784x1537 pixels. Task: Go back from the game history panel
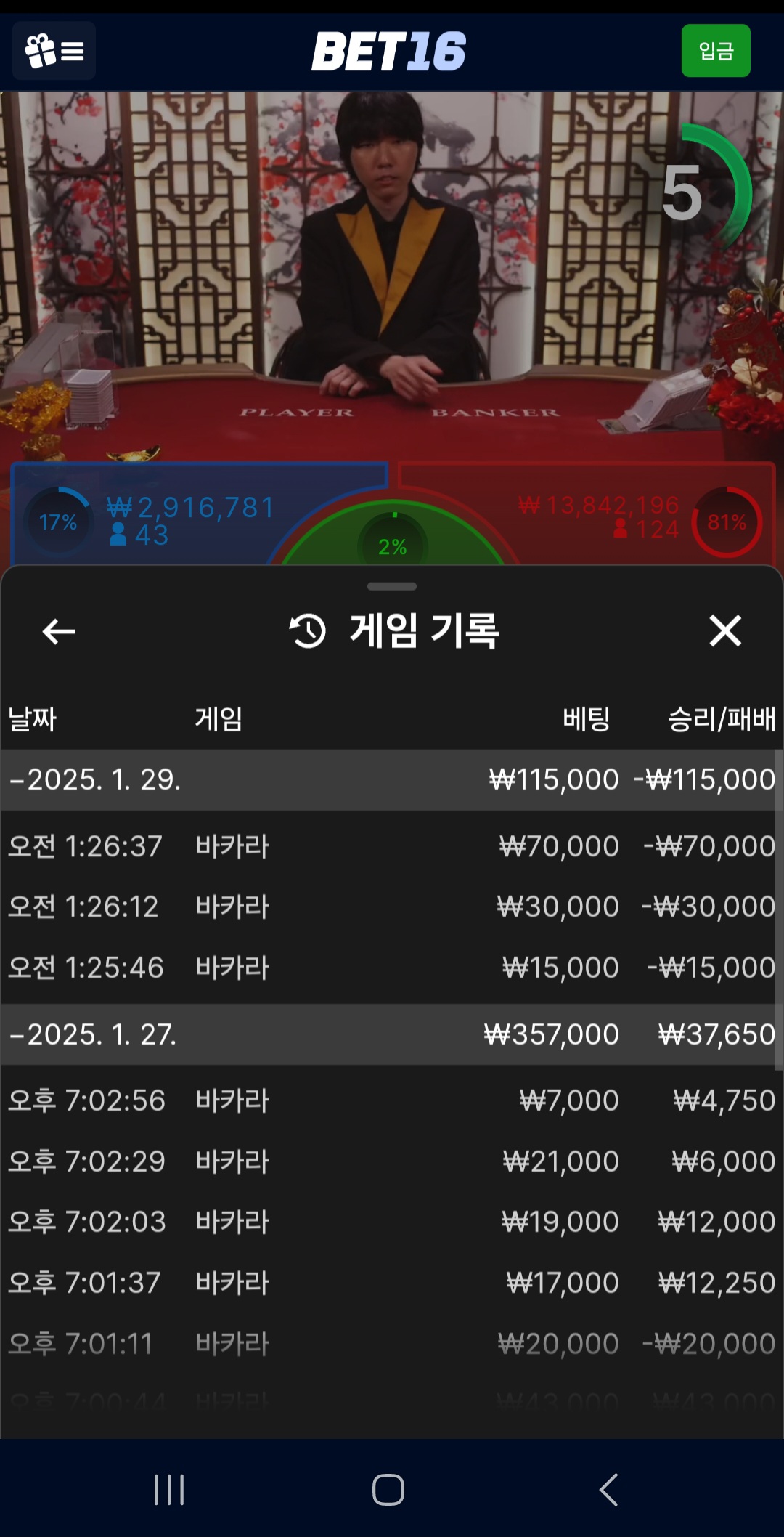[x=59, y=631]
